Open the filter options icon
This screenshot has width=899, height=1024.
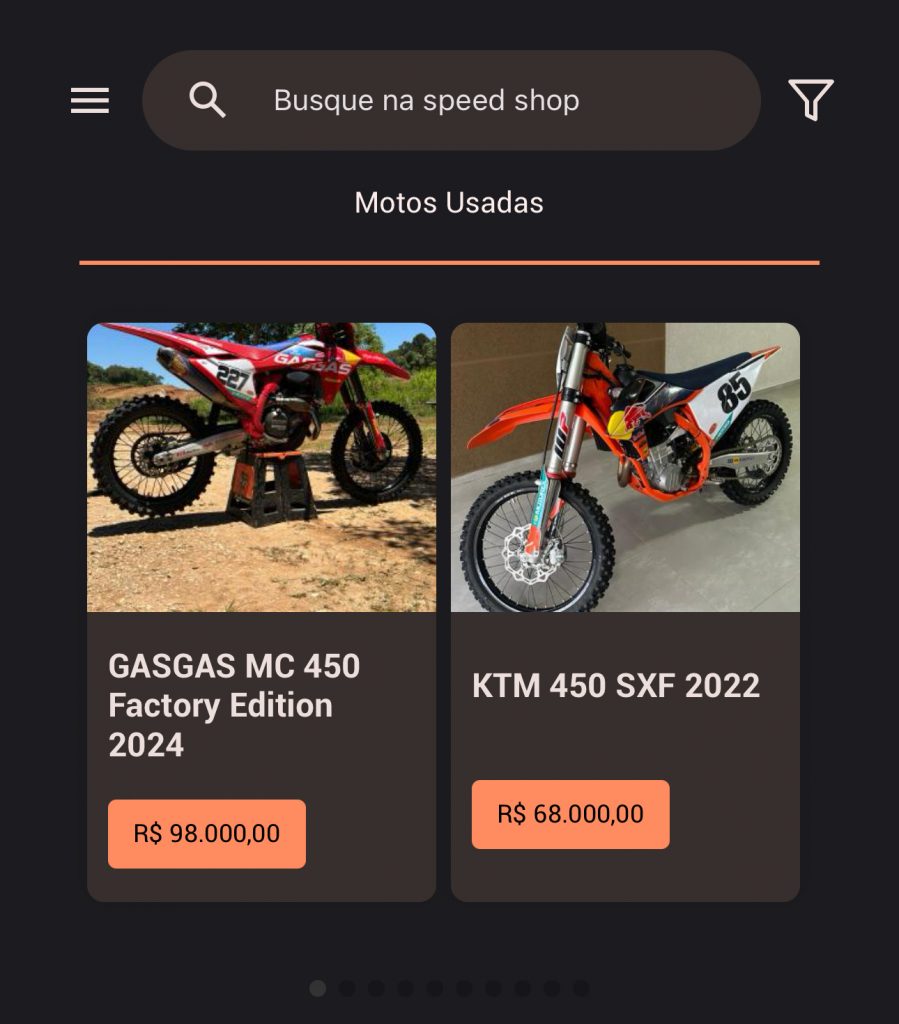click(811, 99)
